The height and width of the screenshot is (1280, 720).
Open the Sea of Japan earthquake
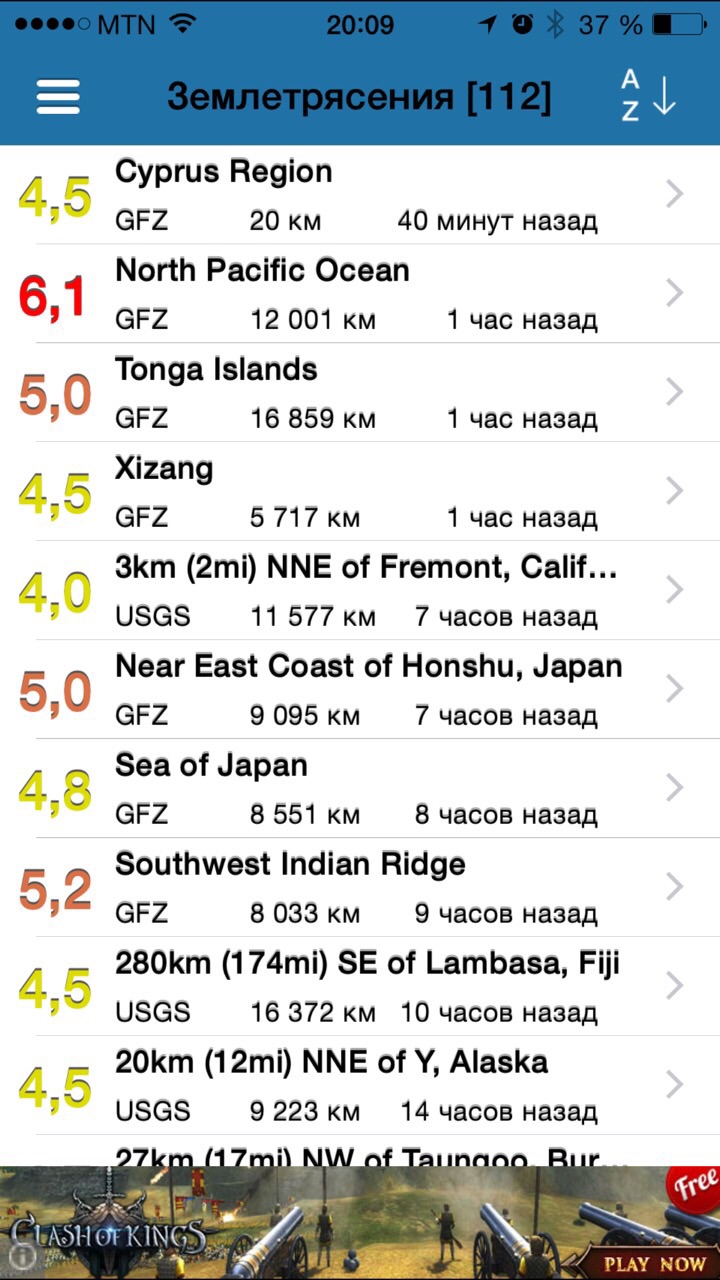coord(360,789)
